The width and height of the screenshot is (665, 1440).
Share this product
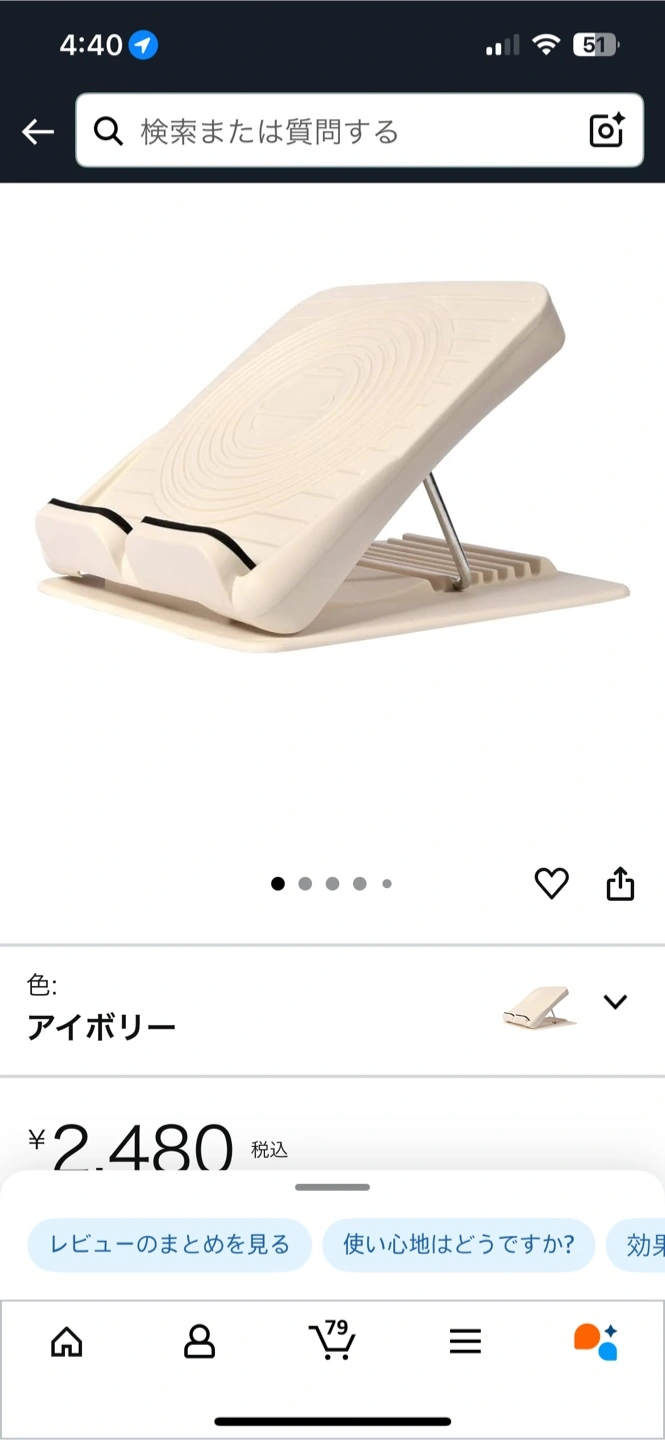tap(620, 883)
